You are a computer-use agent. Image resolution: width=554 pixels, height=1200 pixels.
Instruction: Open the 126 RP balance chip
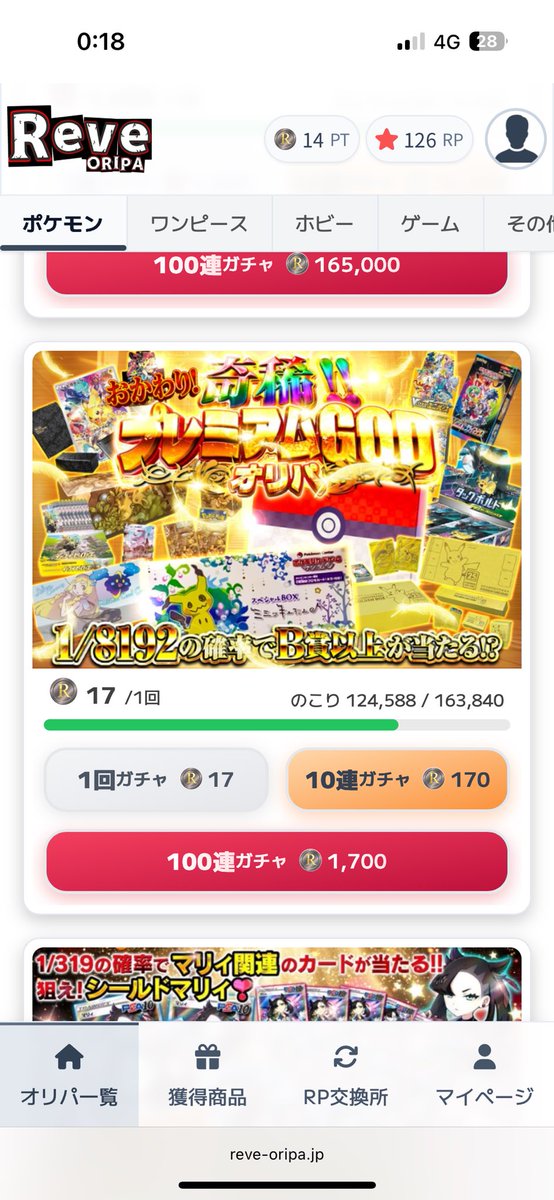coord(421,140)
